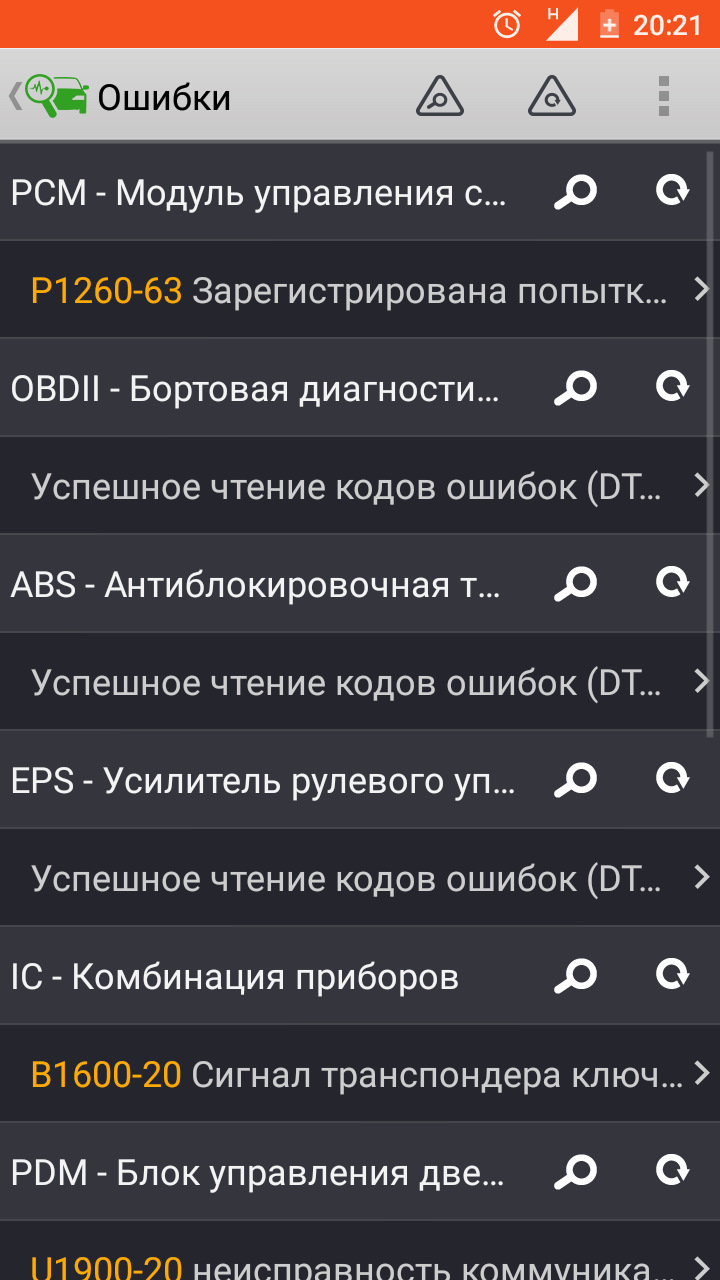This screenshot has width=720, height=1280.
Task: Tap the triangle refresh icon in app bar
Action: pyautogui.click(x=551, y=96)
